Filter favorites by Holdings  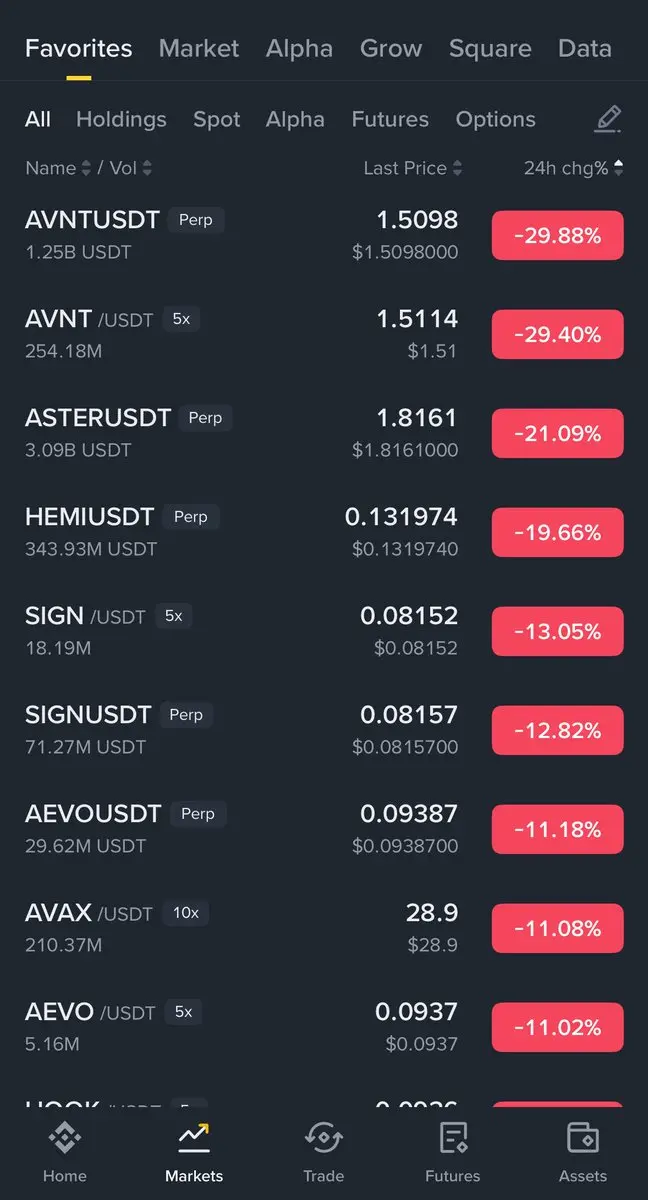tap(121, 119)
